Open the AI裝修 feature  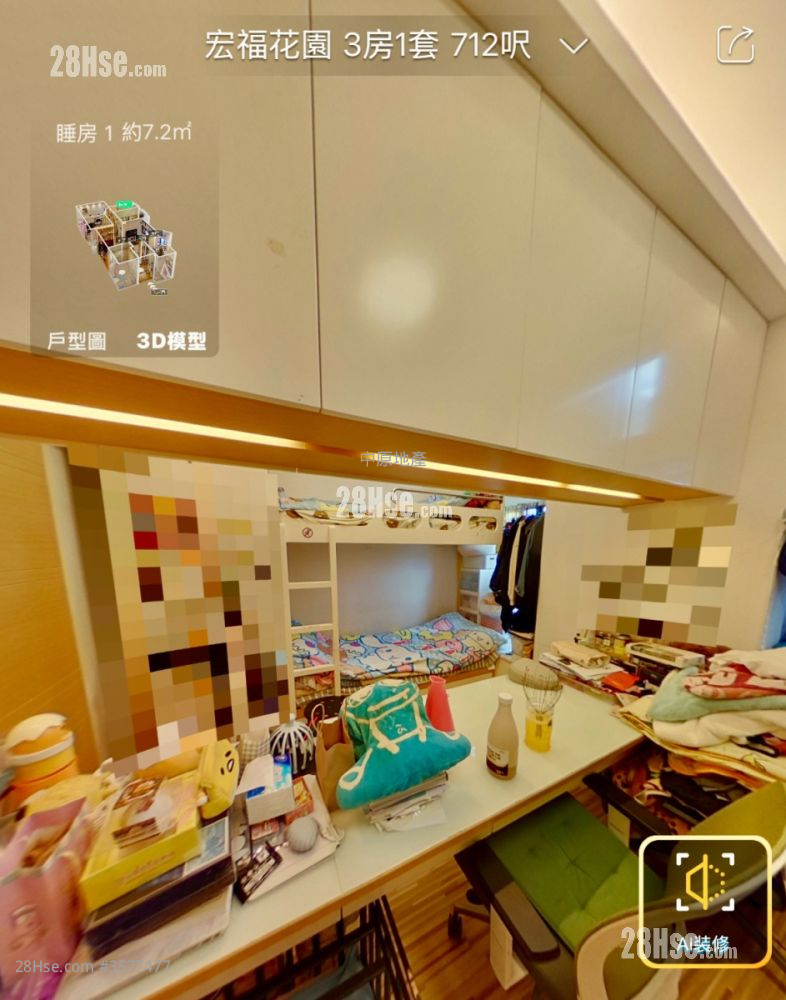point(705,902)
